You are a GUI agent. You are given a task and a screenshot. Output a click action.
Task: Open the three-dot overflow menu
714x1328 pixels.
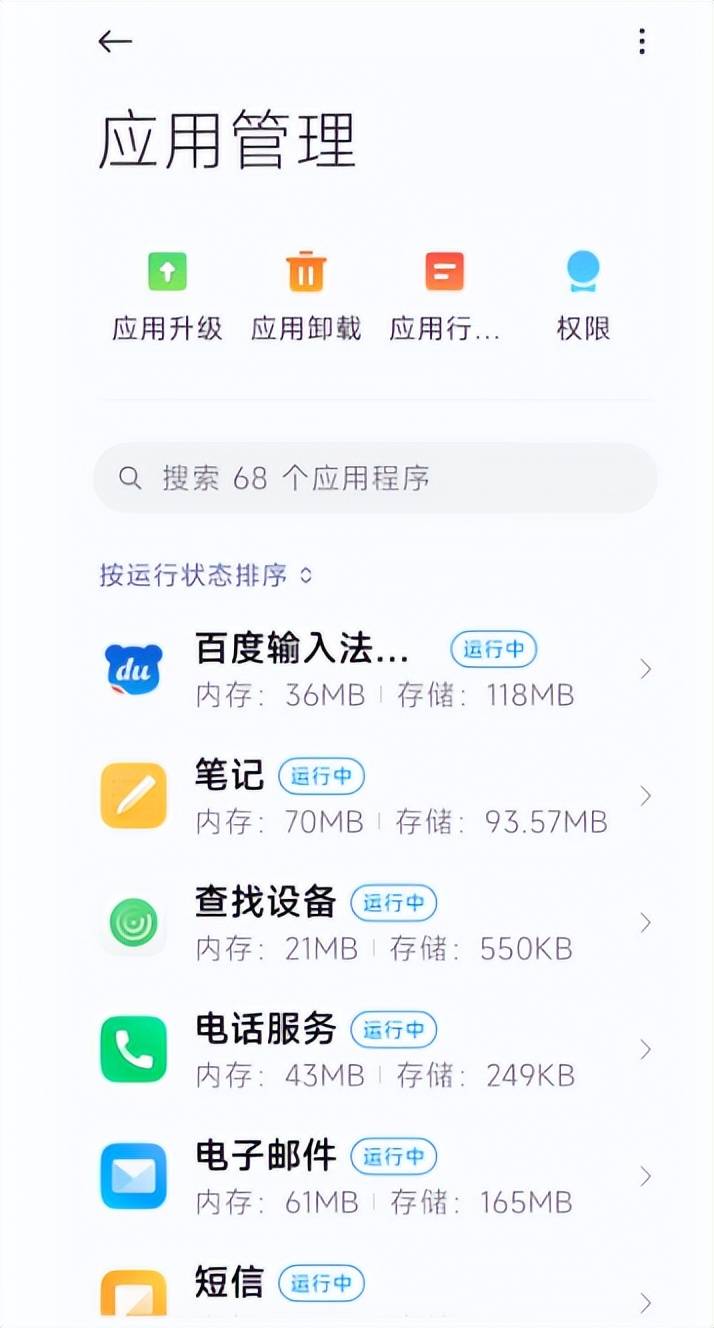641,41
